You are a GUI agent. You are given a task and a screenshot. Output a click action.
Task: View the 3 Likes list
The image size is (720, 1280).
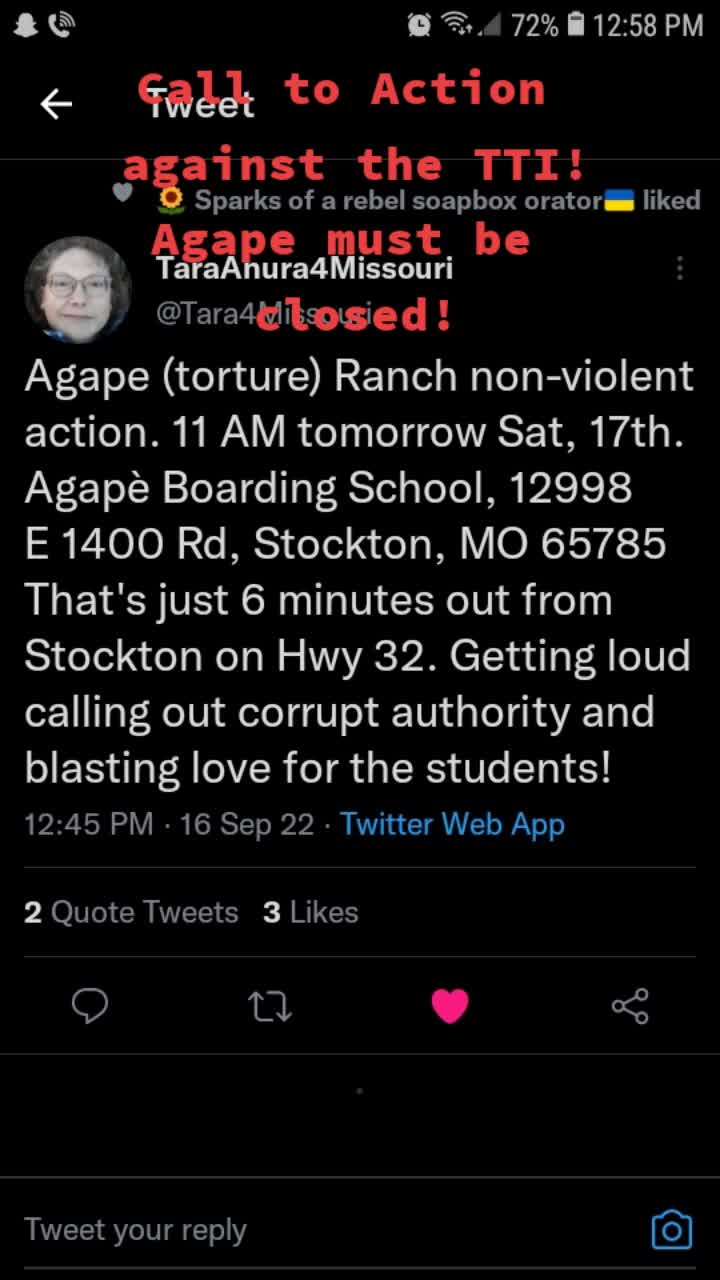coord(310,912)
